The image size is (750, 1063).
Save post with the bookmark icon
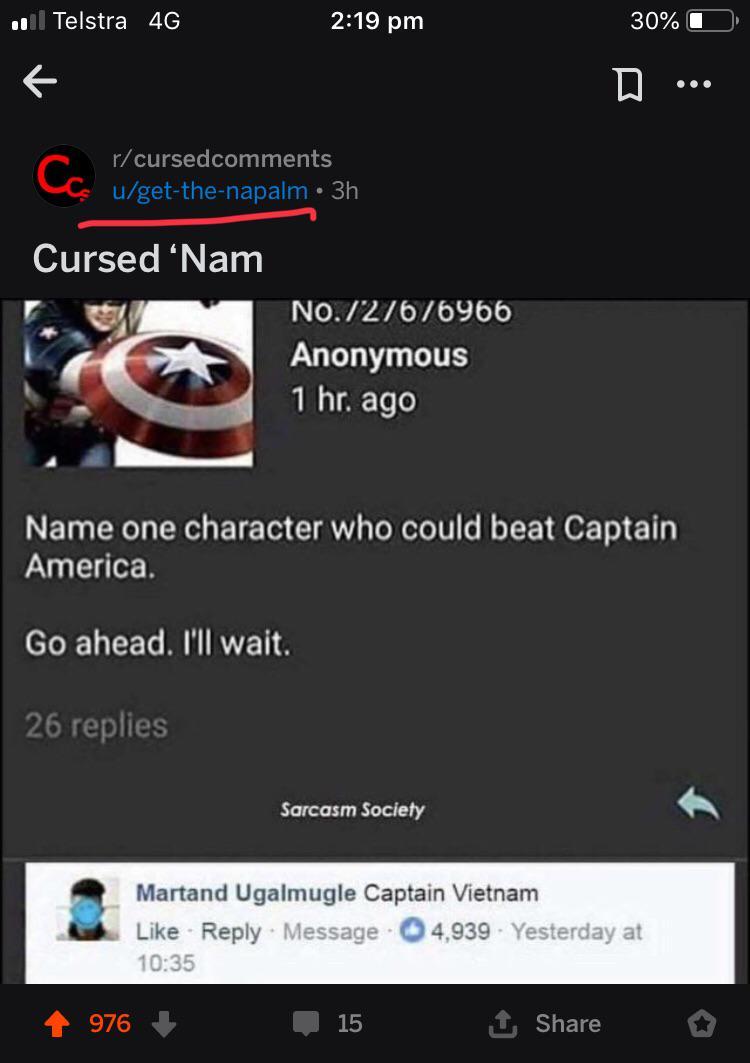point(628,85)
